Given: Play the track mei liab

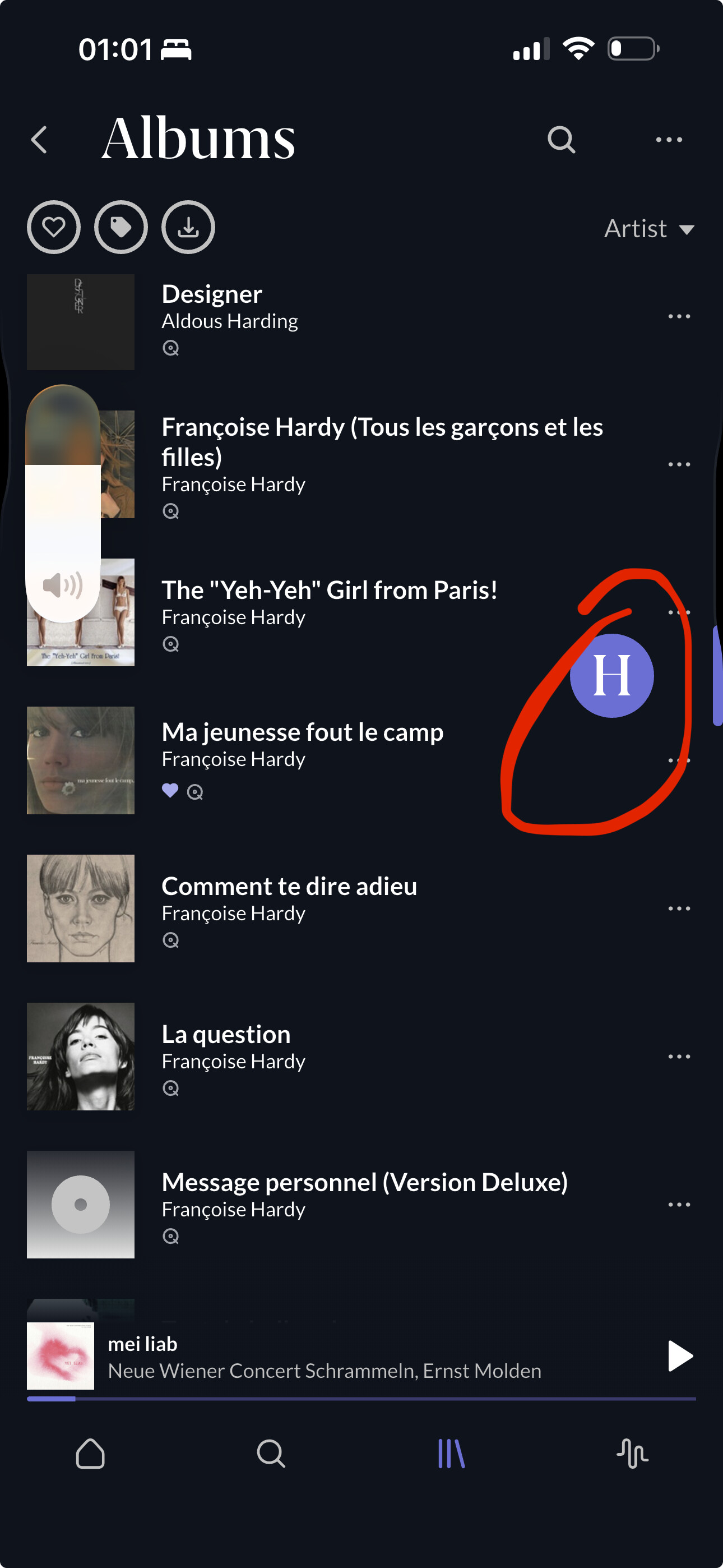Looking at the screenshot, I should click(680, 1355).
